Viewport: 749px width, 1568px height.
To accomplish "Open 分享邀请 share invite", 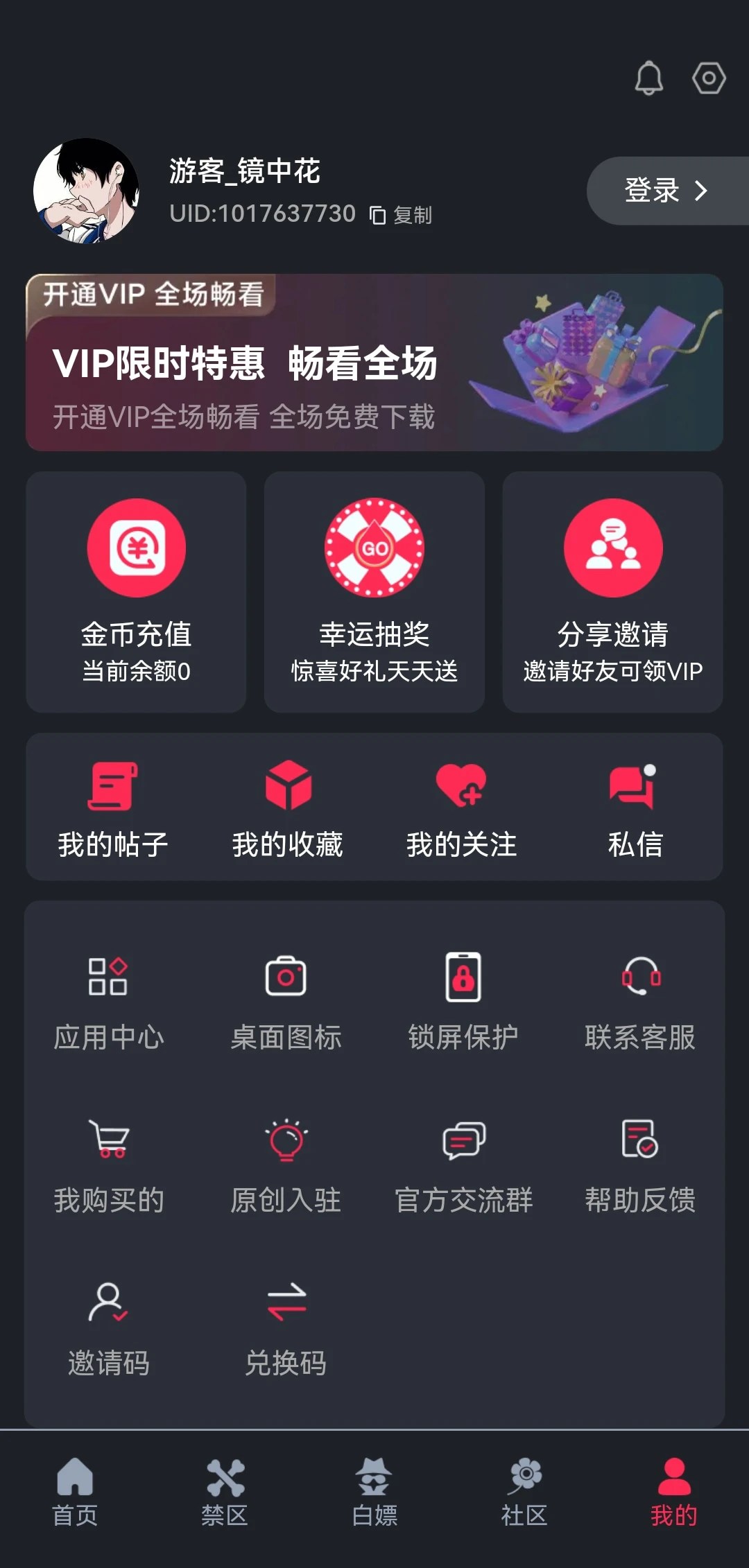I will [x=612, y=591].
